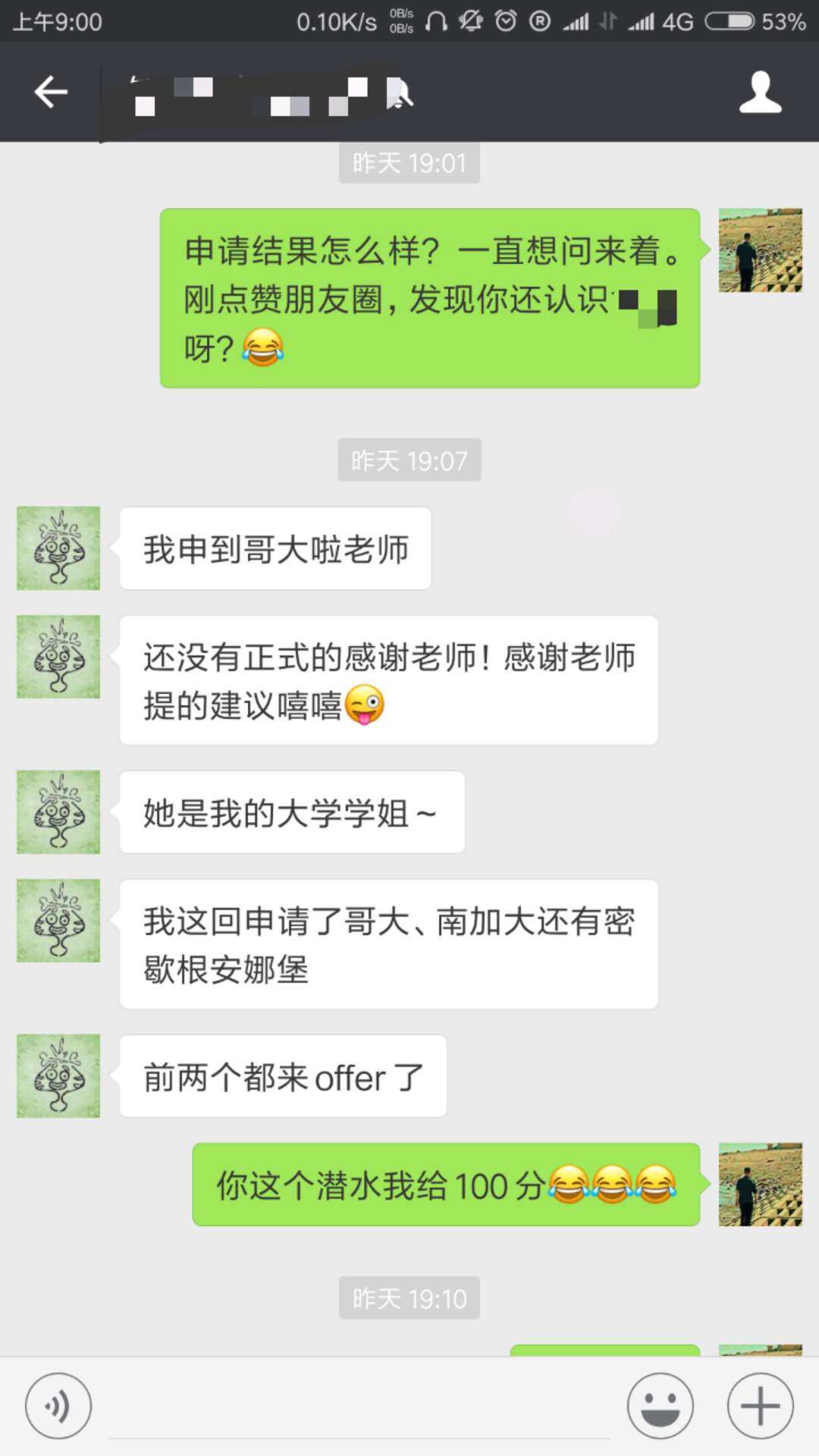Viewport: 819px width, 1456px height.
Task: Tap your avatar beside 你这个潜水我给100分
Action: click(760, 1185)
